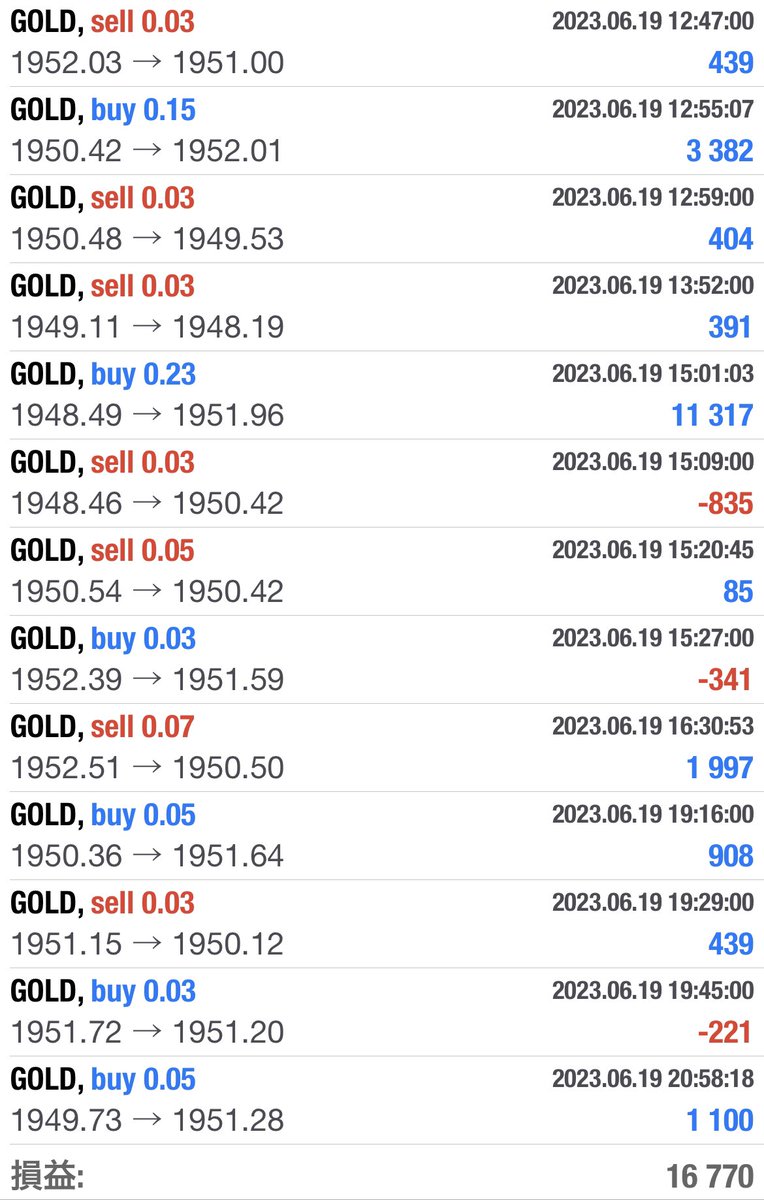View the GOLD buy trade at 19:16:00
The width and height of the screenshot is (764, 1200).
(382, 835)
